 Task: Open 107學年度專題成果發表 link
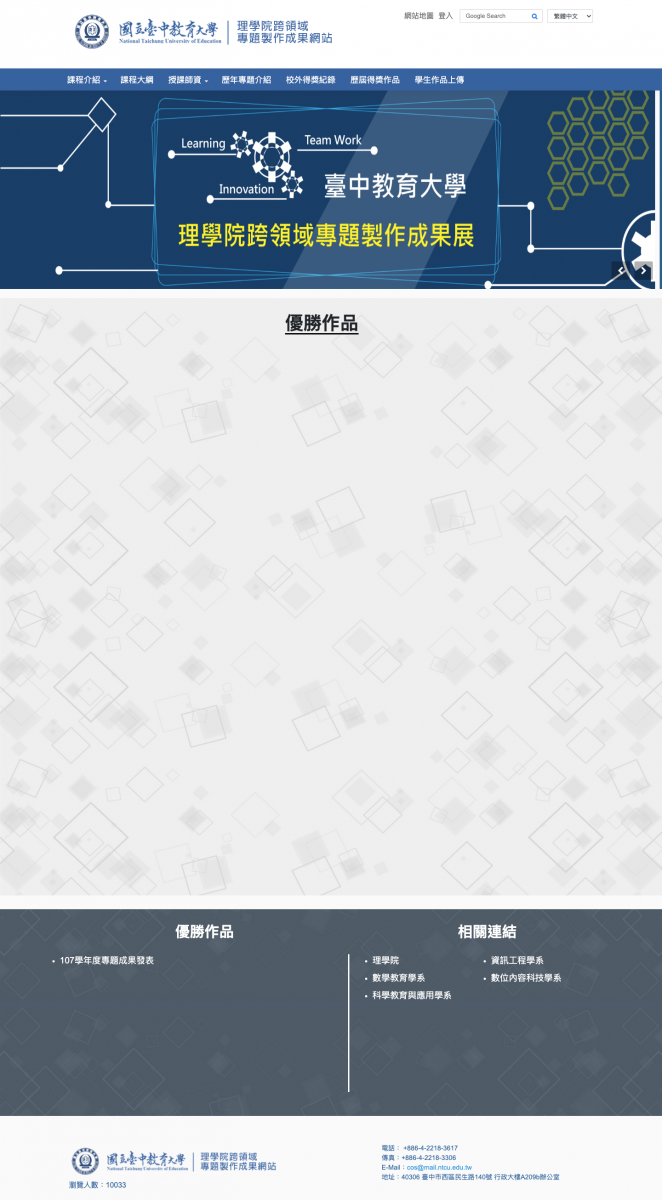click(107, 960)
